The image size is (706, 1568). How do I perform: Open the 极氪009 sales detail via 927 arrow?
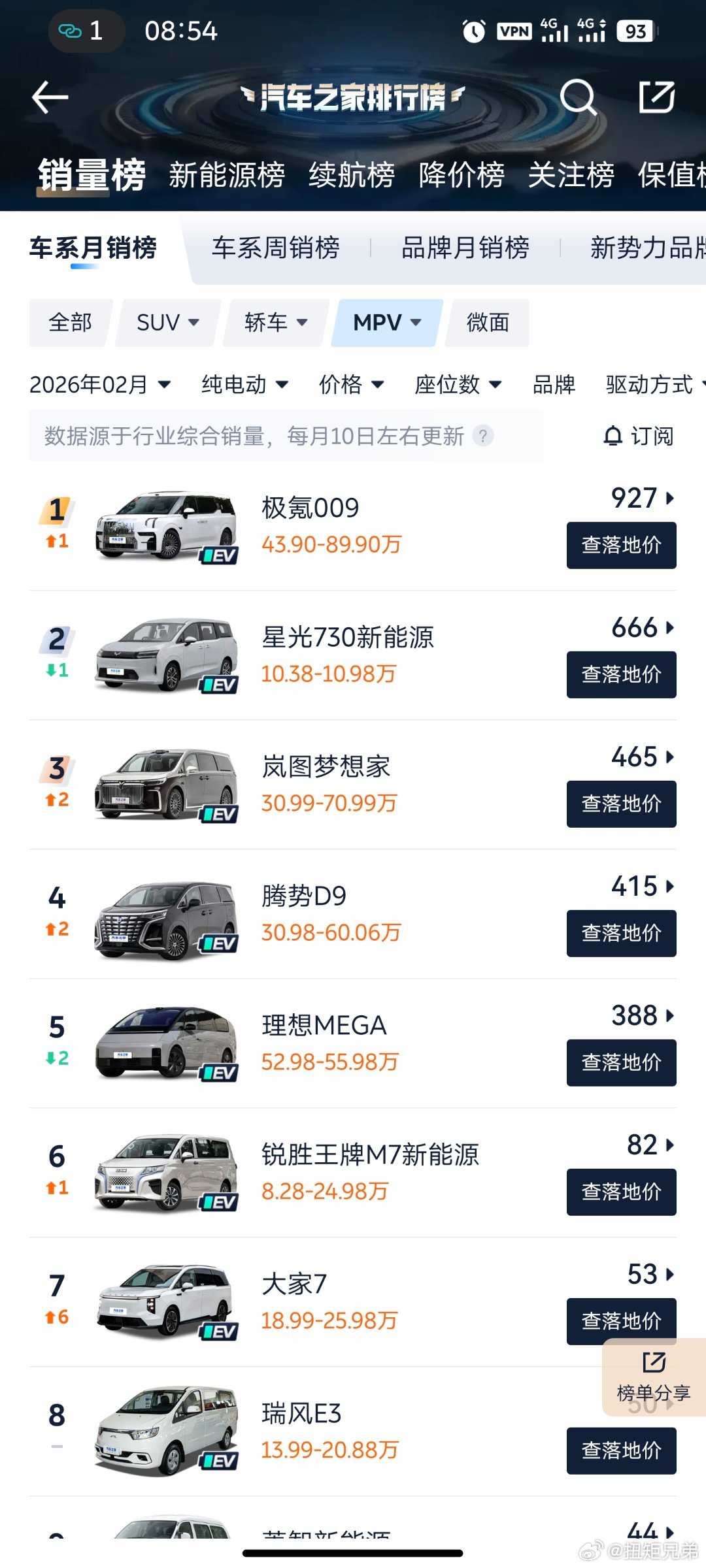pyautogui.click(x=639, y=498)
